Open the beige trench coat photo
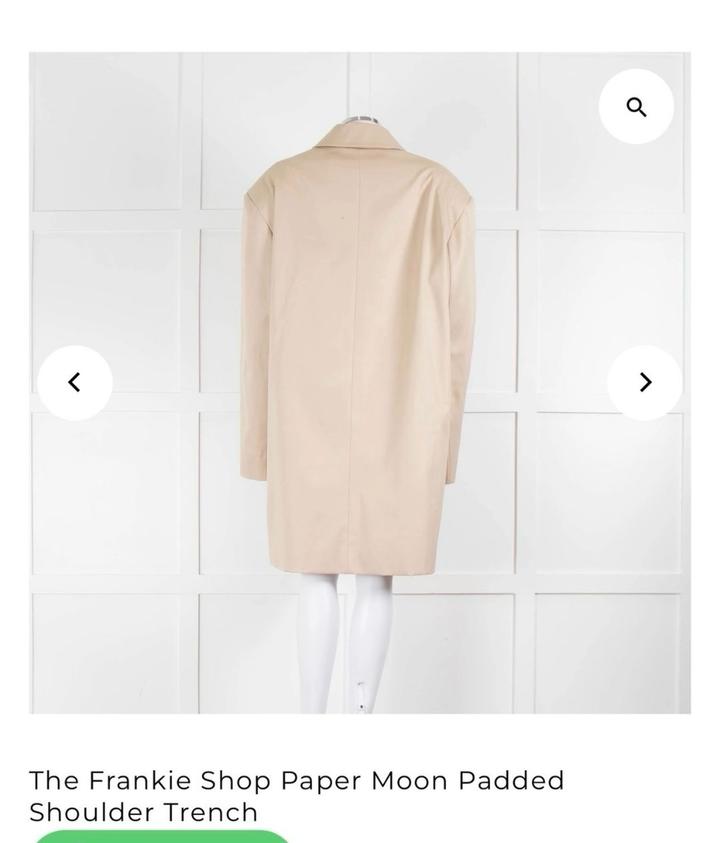720x843 pixels. (x=360, y=330)
